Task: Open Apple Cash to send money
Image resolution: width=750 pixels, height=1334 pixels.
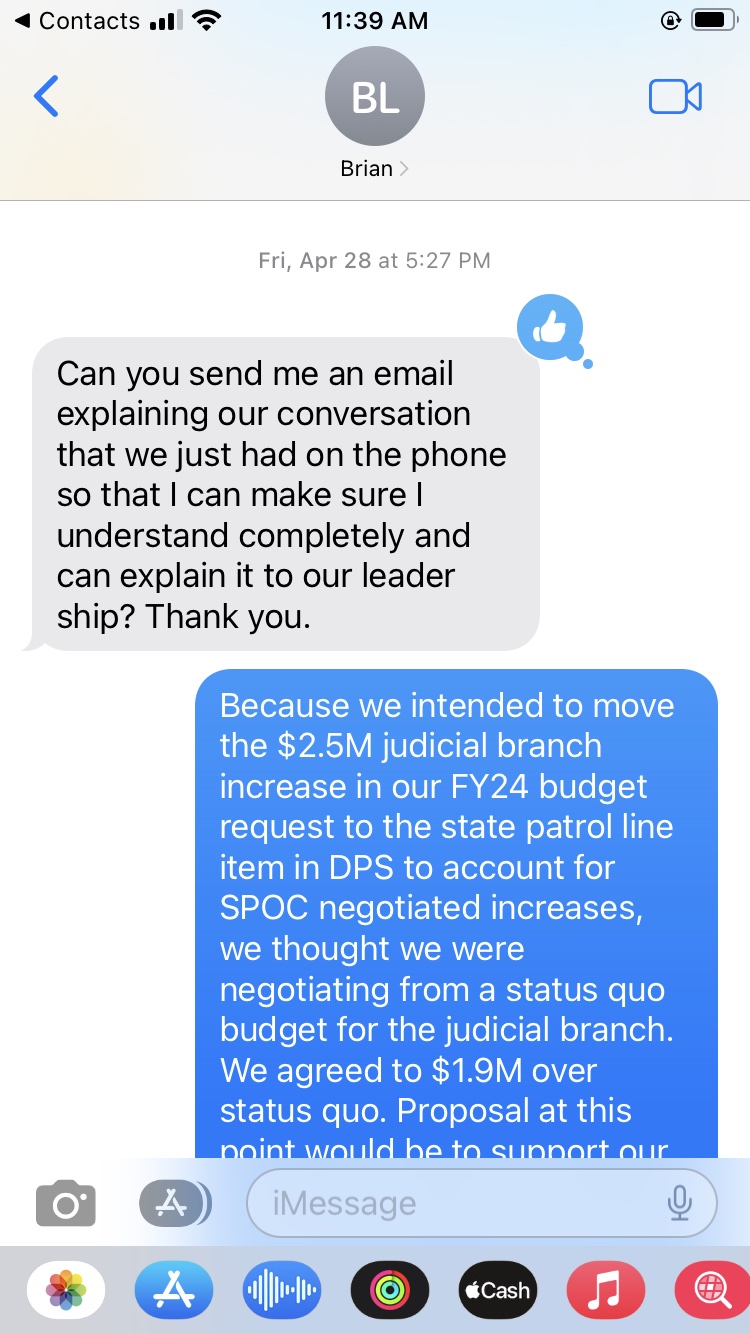Action: pyautogui.click(x=497, y=1290)
